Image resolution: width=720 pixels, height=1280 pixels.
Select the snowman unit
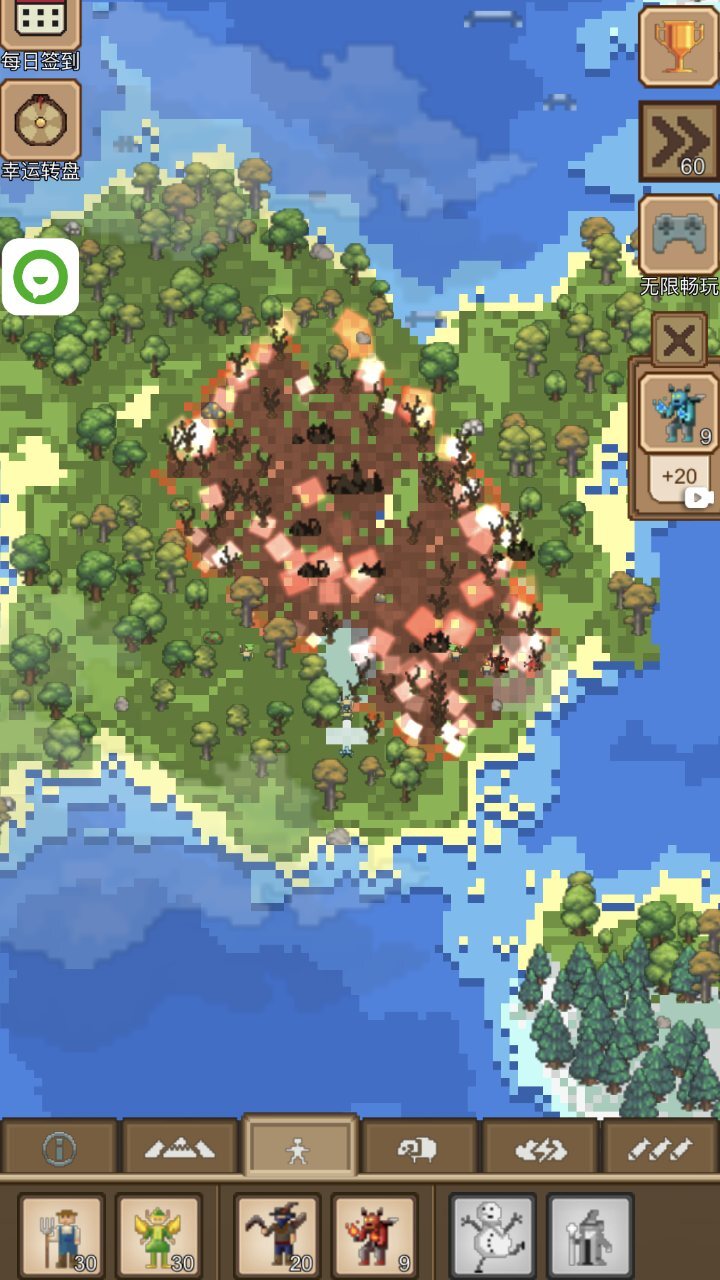coord(492,1237)
